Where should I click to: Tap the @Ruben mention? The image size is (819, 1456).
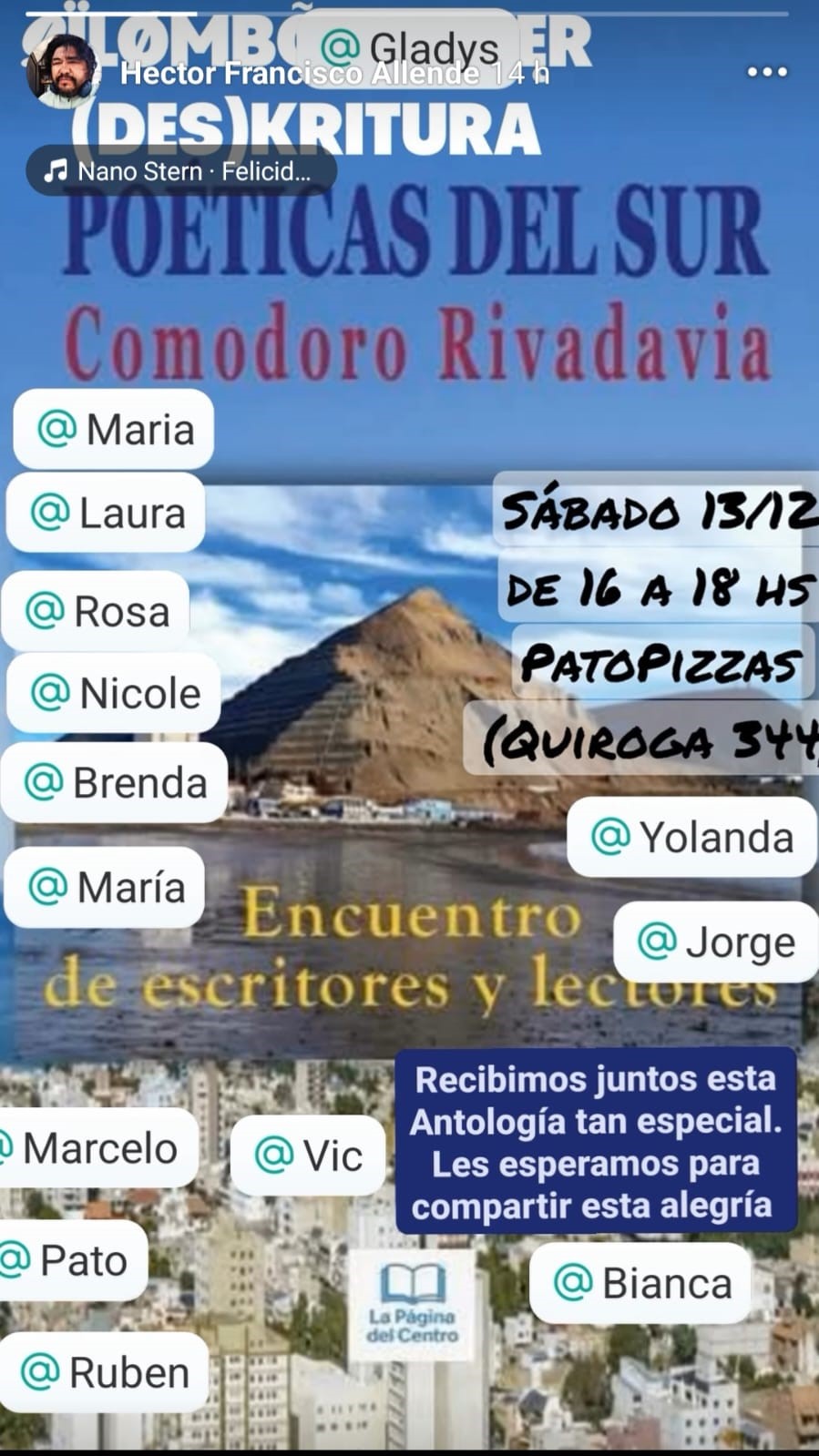pos(105,1373)
